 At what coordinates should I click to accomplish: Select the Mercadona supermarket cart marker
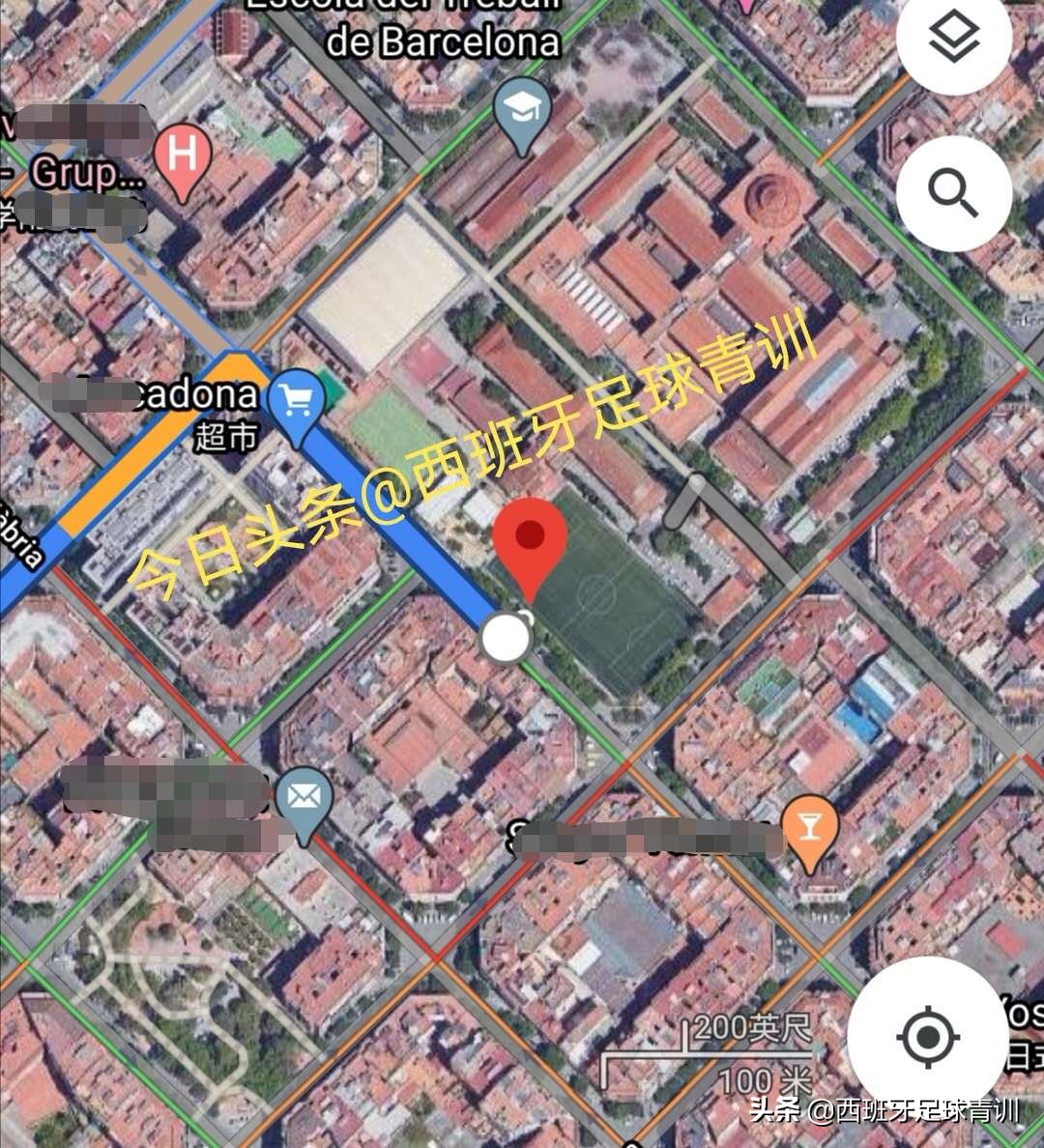(x=296, y=402)
